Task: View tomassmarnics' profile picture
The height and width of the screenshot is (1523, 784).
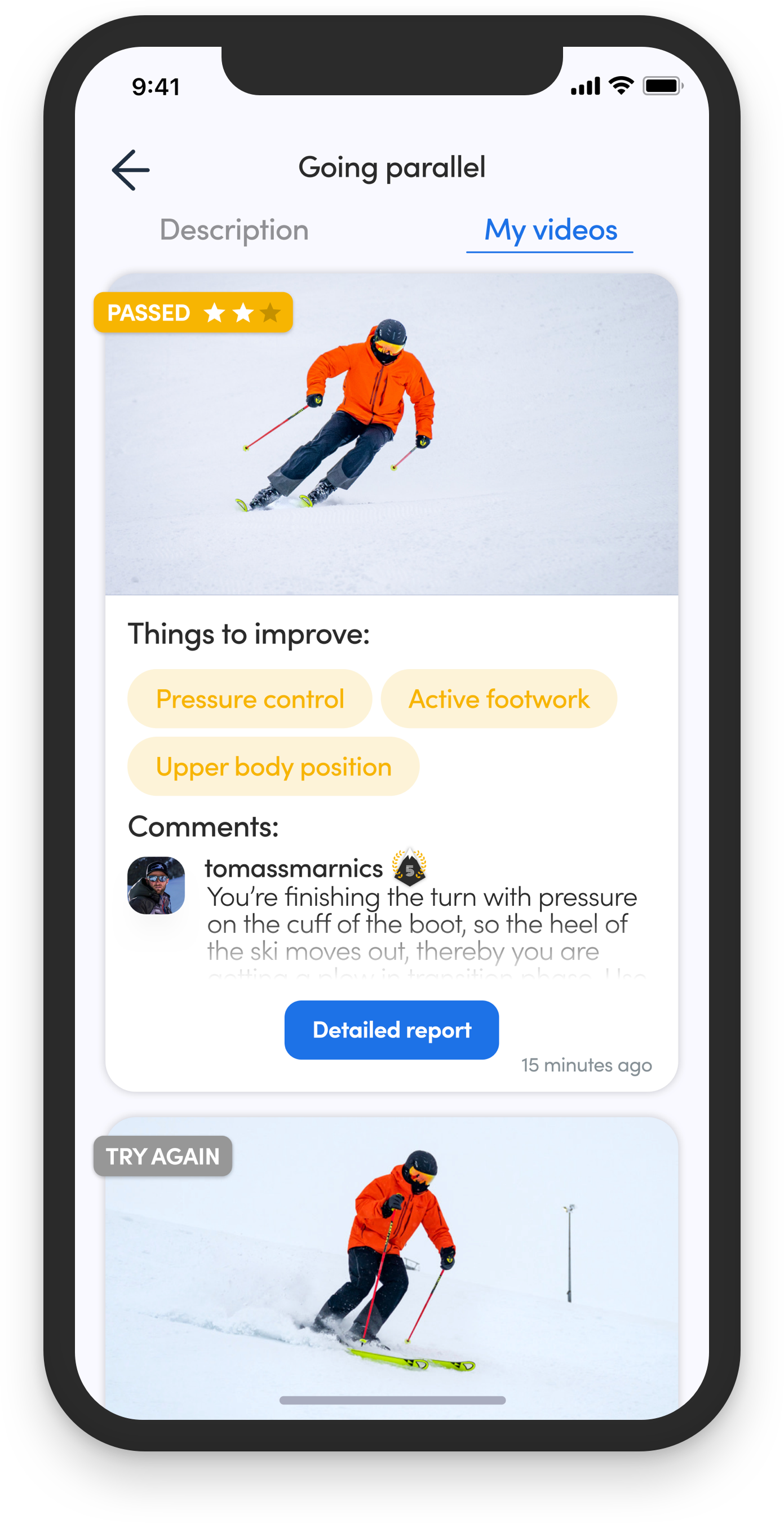Action: pyautogui.click(x=156, y=885)
